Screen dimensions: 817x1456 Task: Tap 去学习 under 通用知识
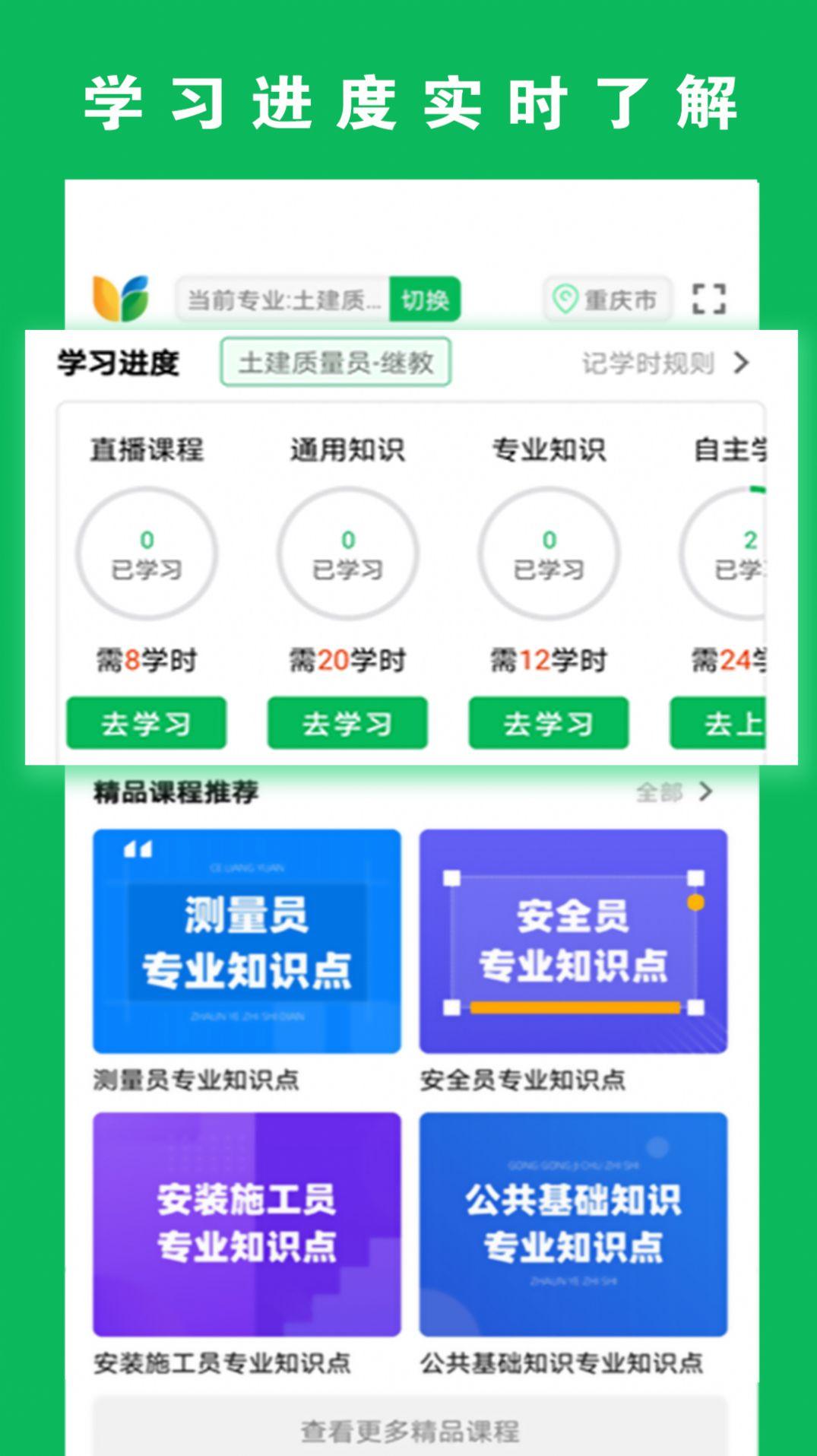[347, 723]
